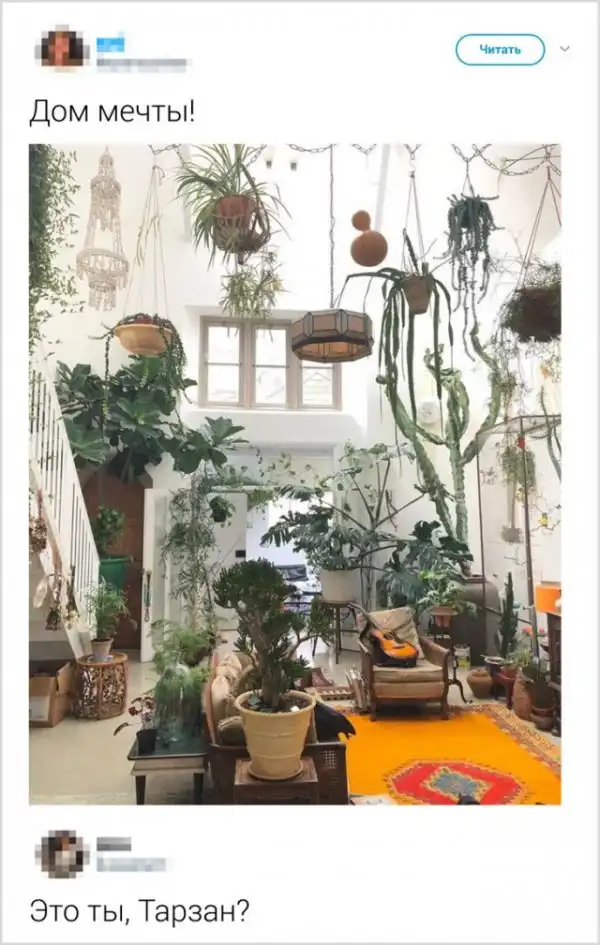The width and height of the screenshot is (600, 945).
Task: Expand the tweet options chevron
Action: coord(565,48)
